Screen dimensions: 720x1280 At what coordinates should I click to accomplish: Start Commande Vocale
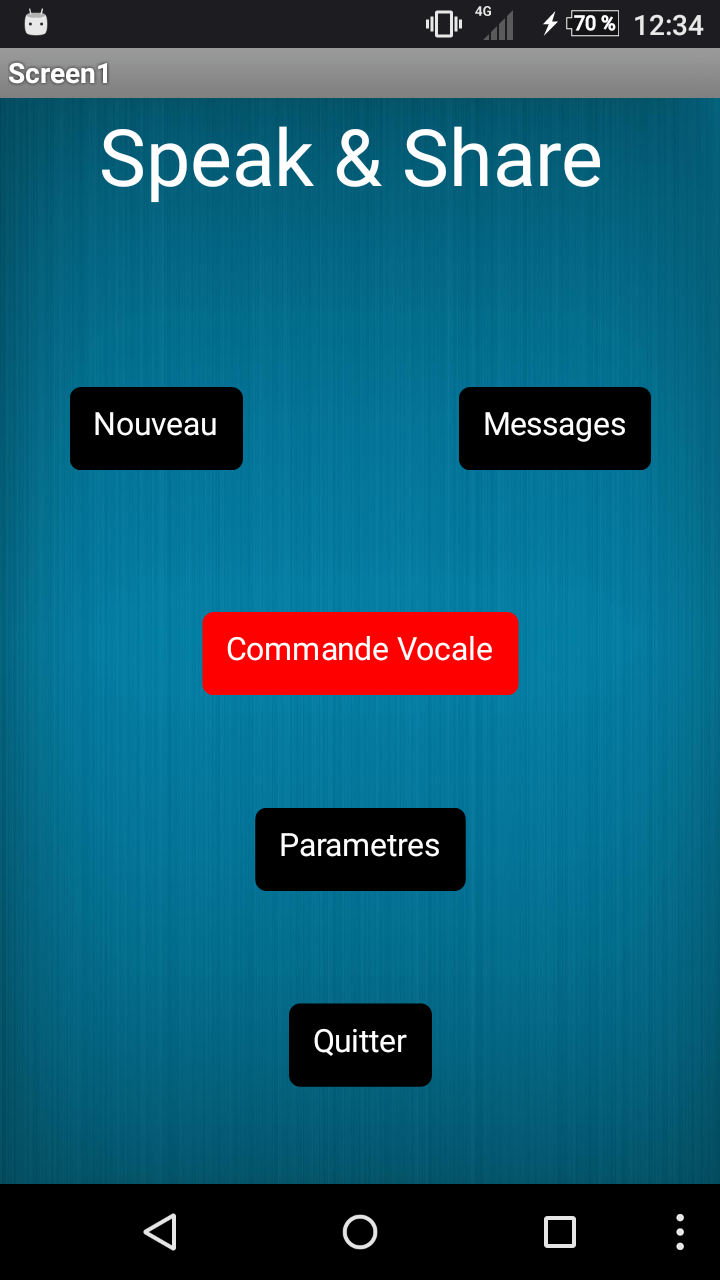coord(360,653)
